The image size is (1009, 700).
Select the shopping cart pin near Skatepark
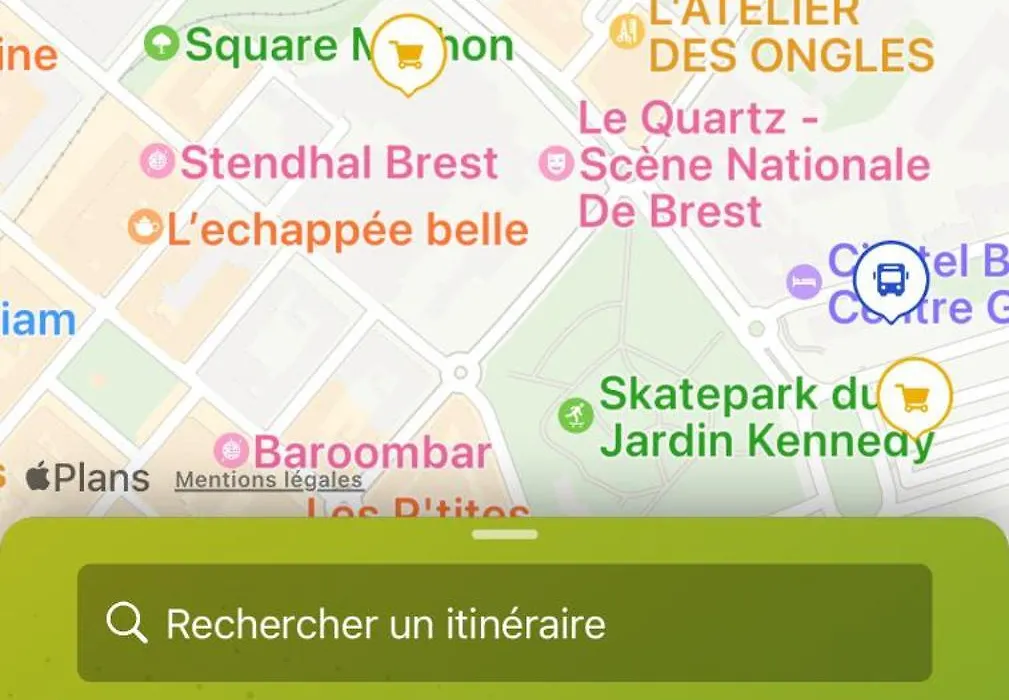coord(913,397)
